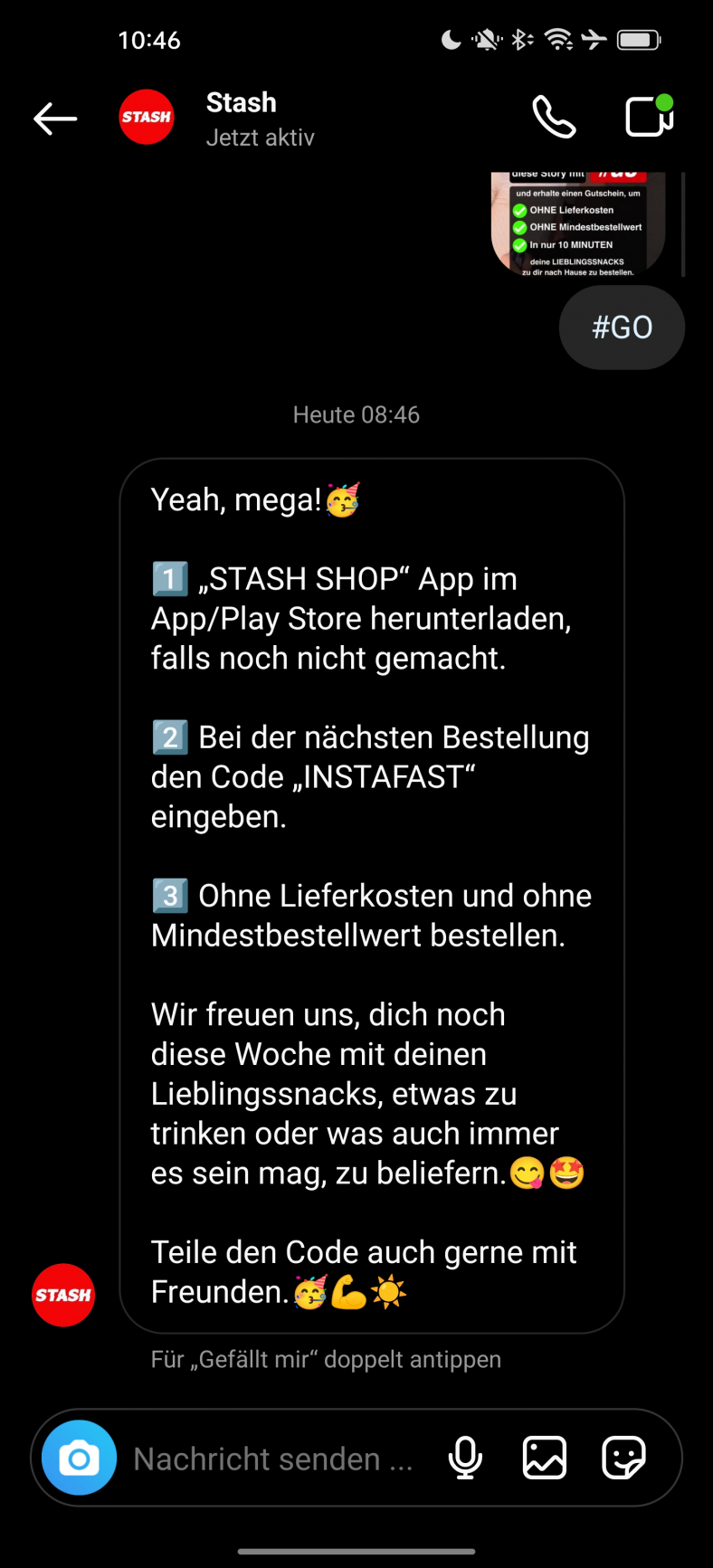Open the sticker picker
The height and width of the screenshot is (1568, 713).
coord(624,1459)
